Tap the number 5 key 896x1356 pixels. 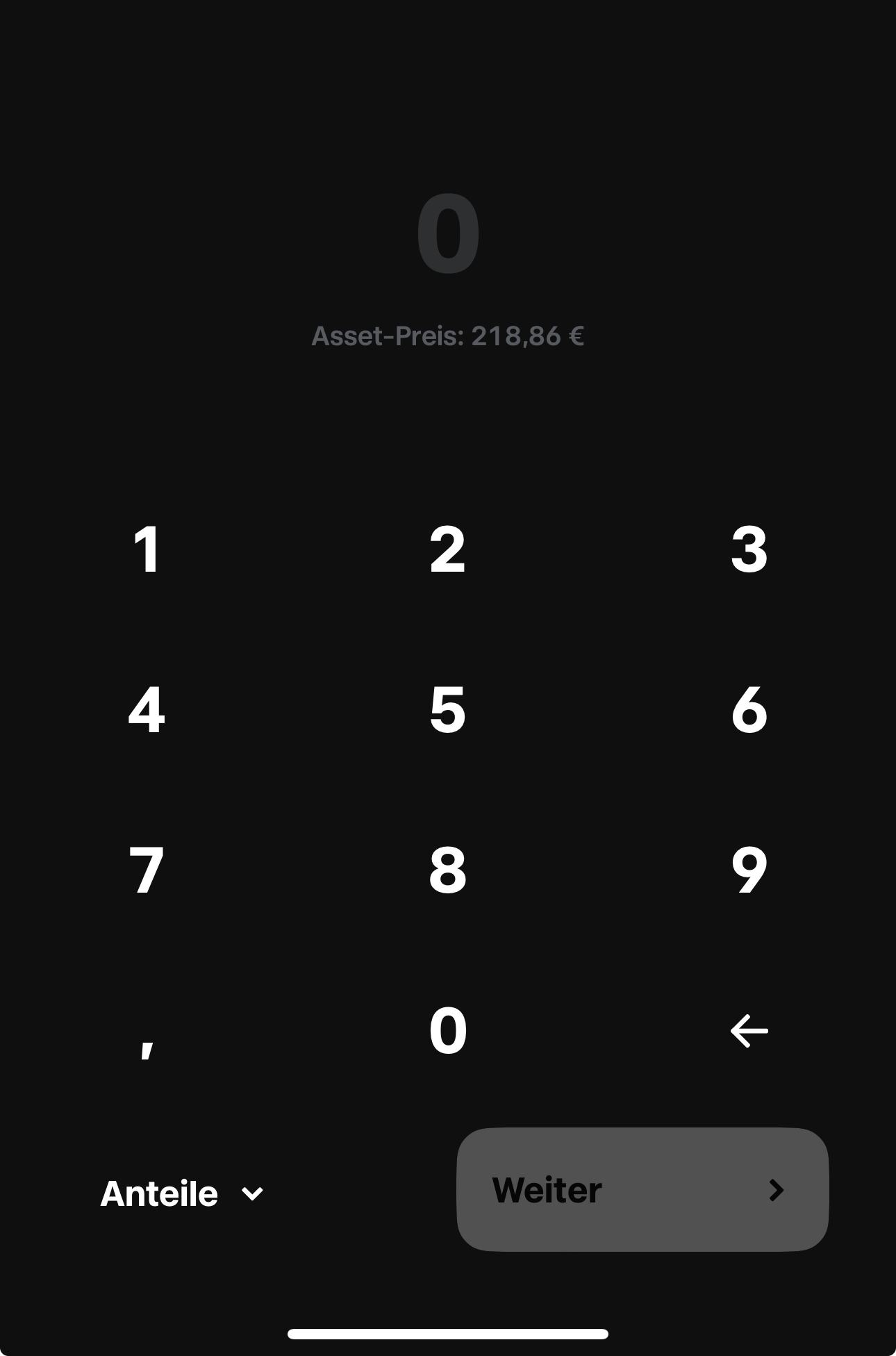point(447,709)
